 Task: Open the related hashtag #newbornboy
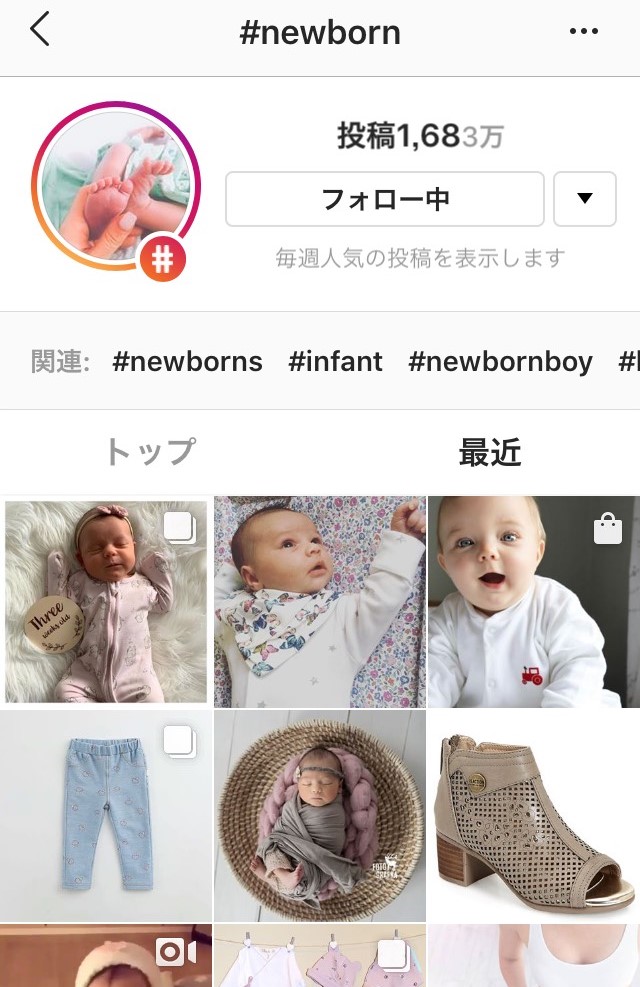500,361
